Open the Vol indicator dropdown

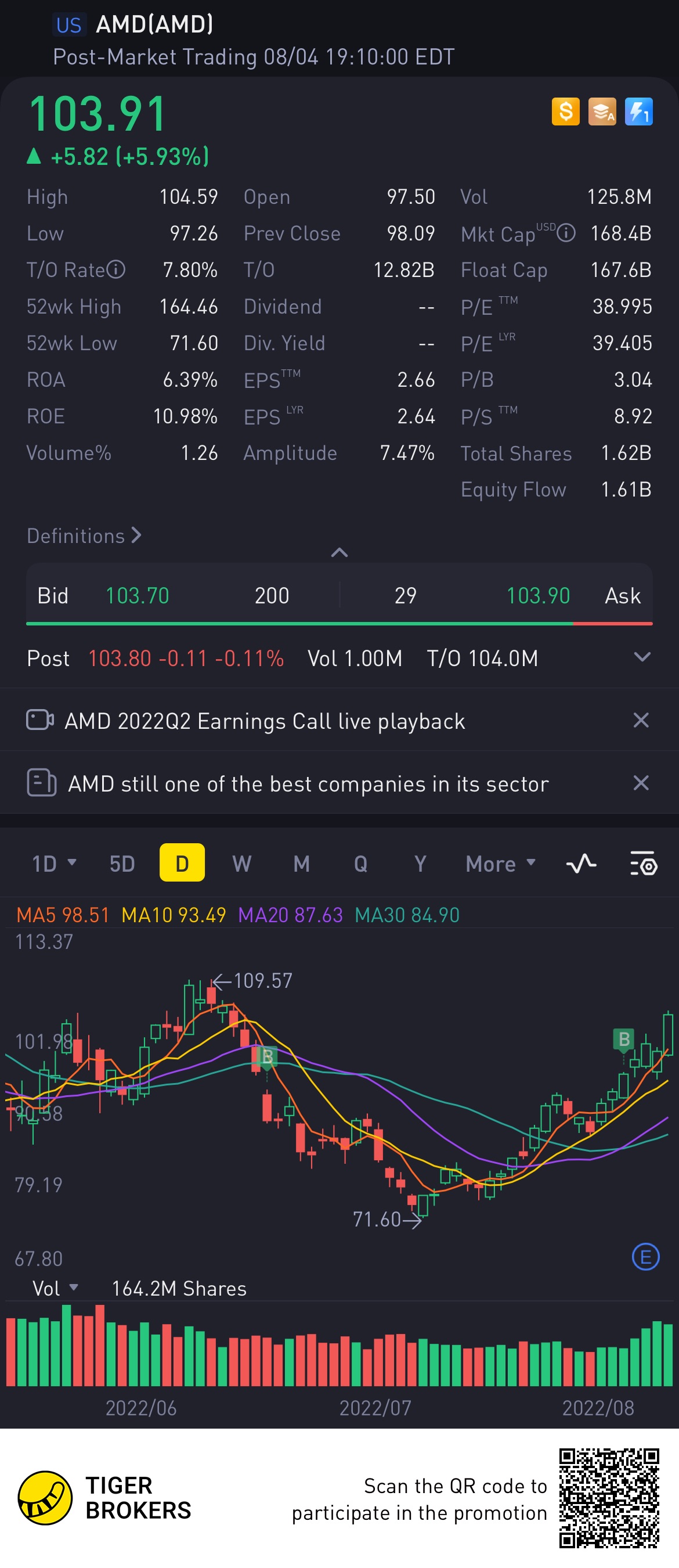(x=55, y=1288)
